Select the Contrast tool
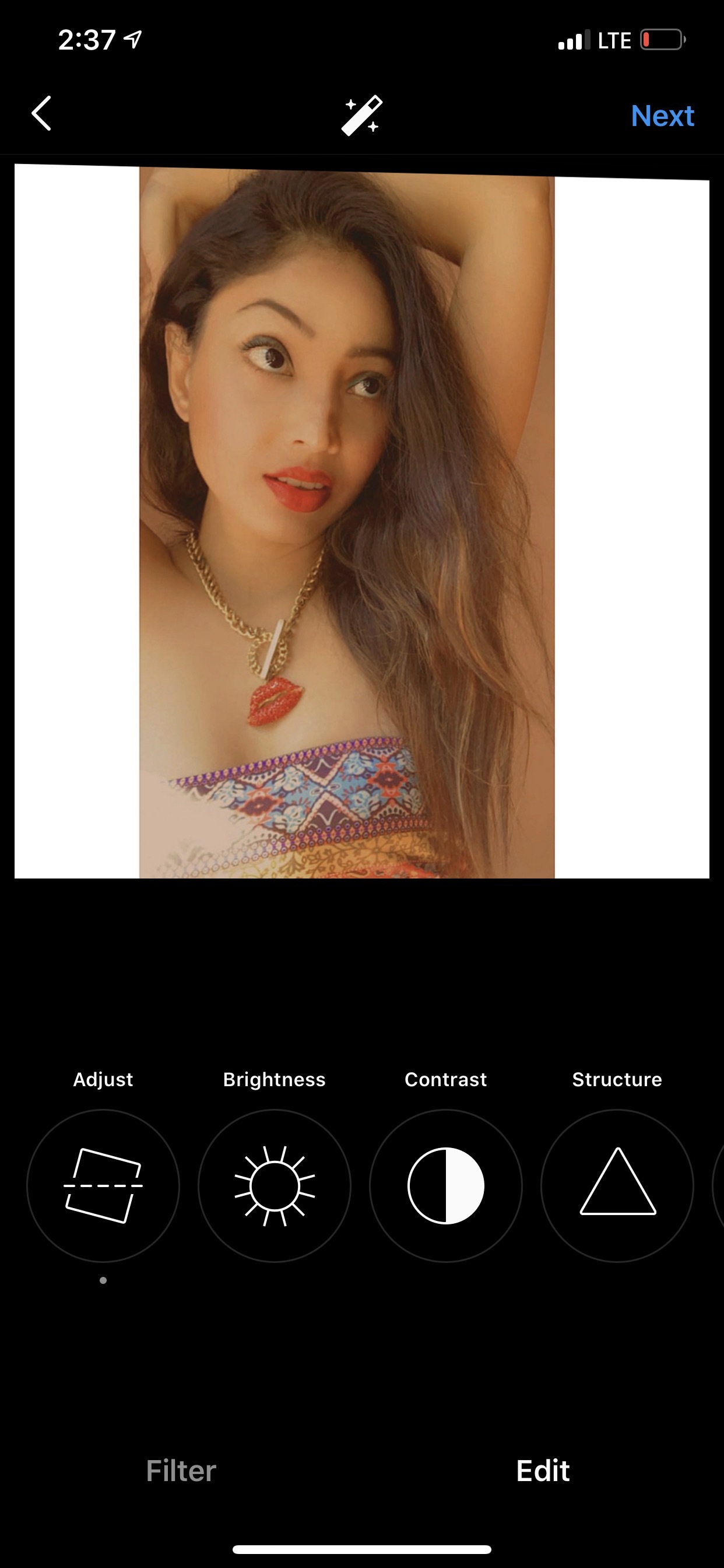The height and width of the screenshot is (1568, 724). [x=446, y=1185]
